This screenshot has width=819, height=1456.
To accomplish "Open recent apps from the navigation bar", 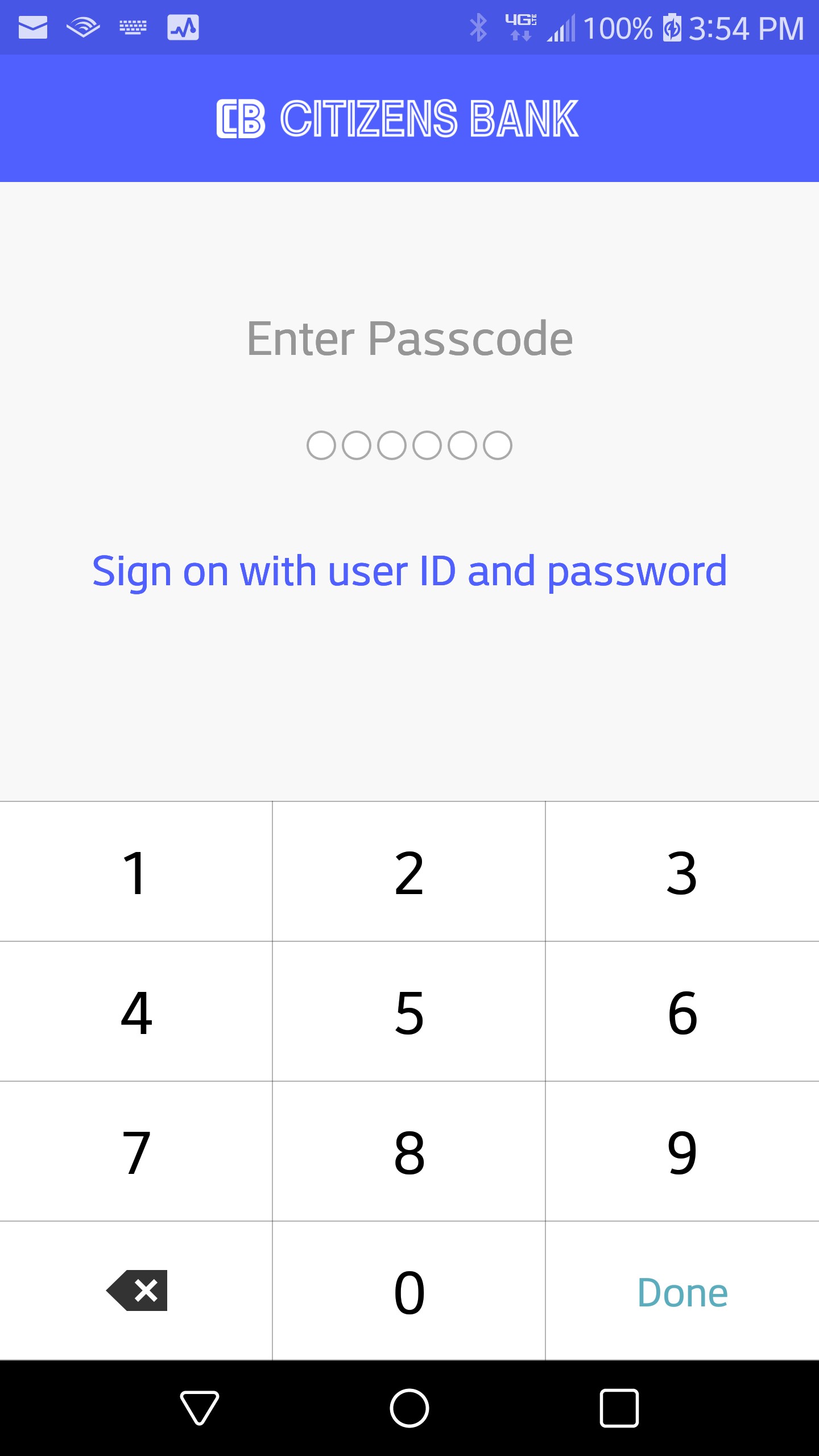I will click(619, 1408).
